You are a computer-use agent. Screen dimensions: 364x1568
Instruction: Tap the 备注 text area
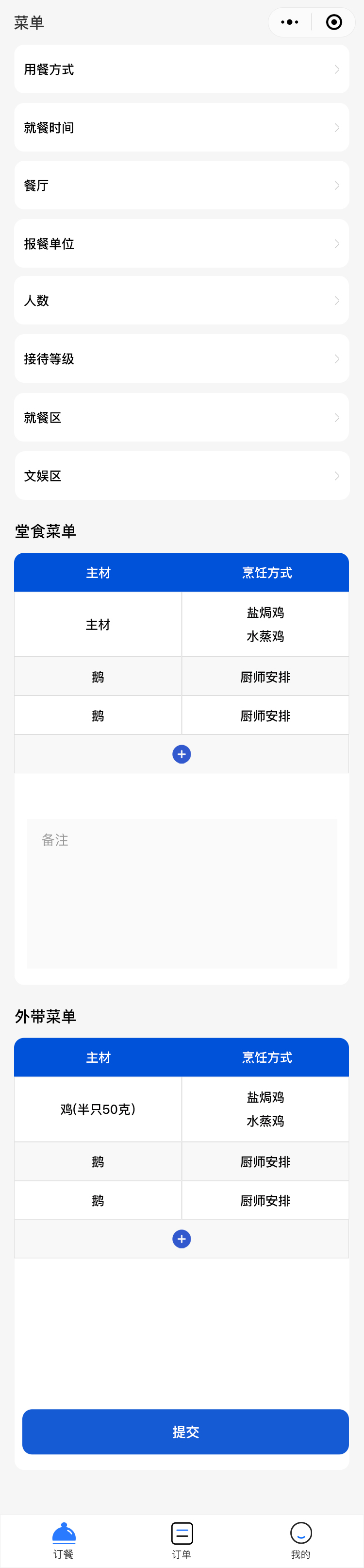coord(182,893)
